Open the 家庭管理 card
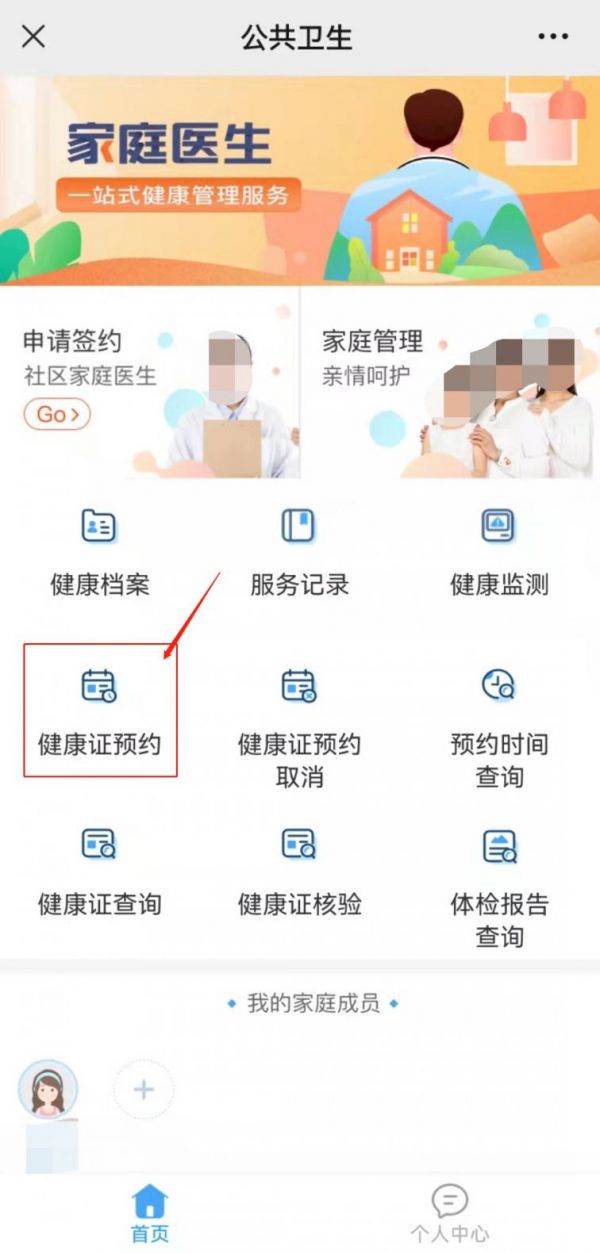This screenshot has height=1253, width=600. tap(451, 383)
